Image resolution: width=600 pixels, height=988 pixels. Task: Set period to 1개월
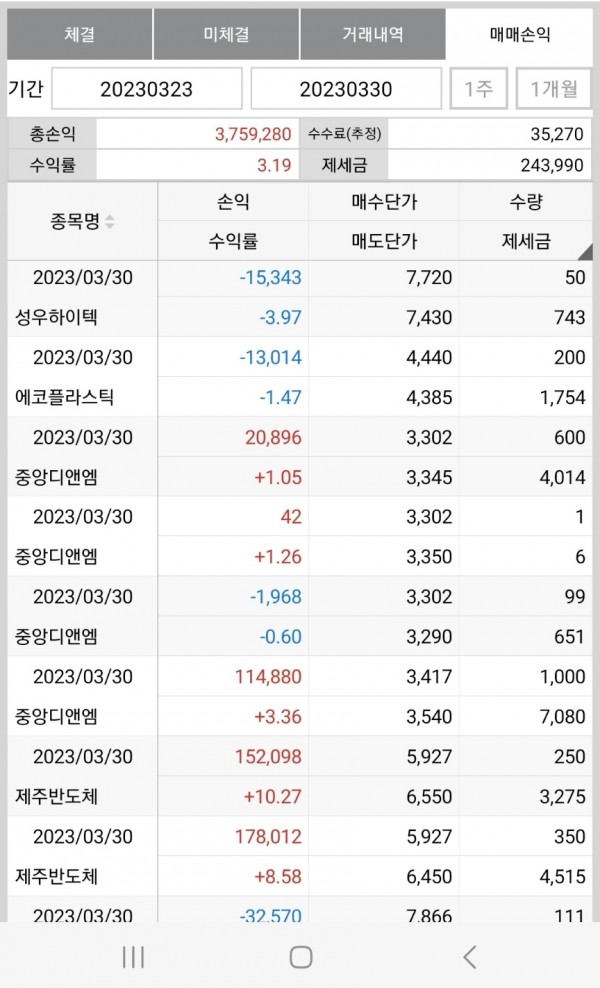point(554,89)
